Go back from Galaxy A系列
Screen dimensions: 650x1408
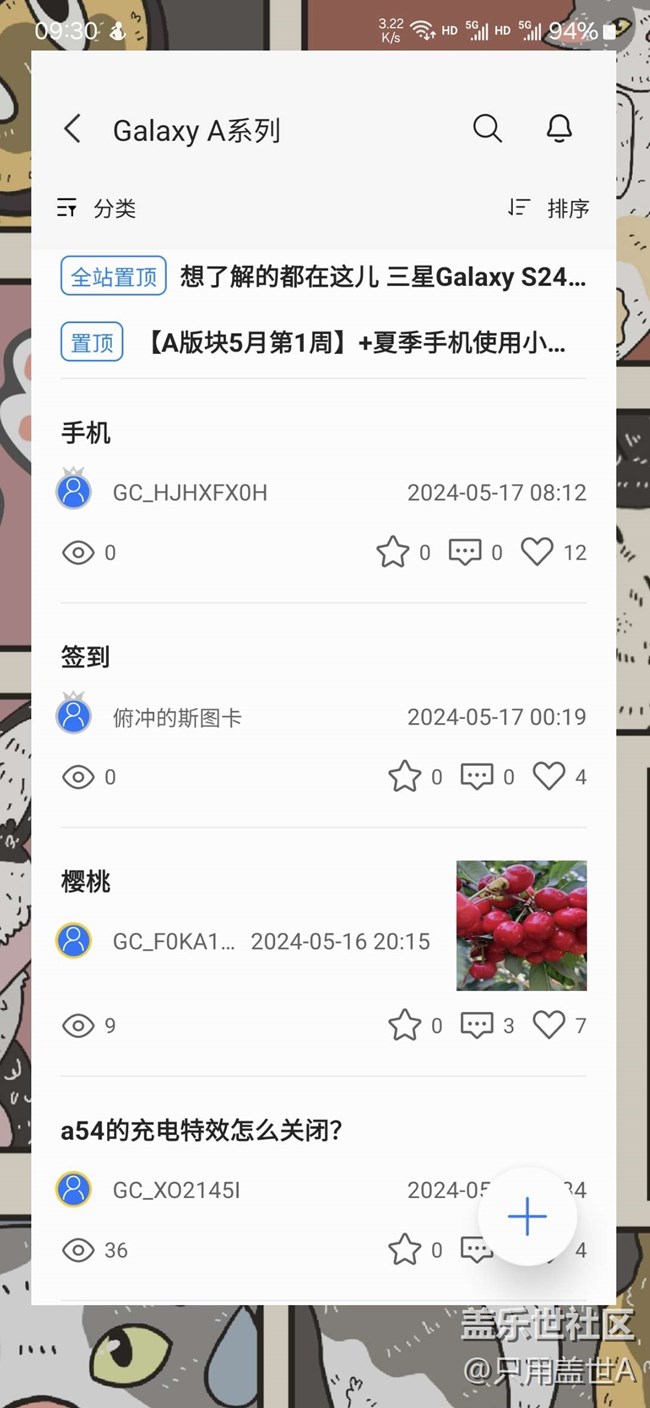(72, 129)
